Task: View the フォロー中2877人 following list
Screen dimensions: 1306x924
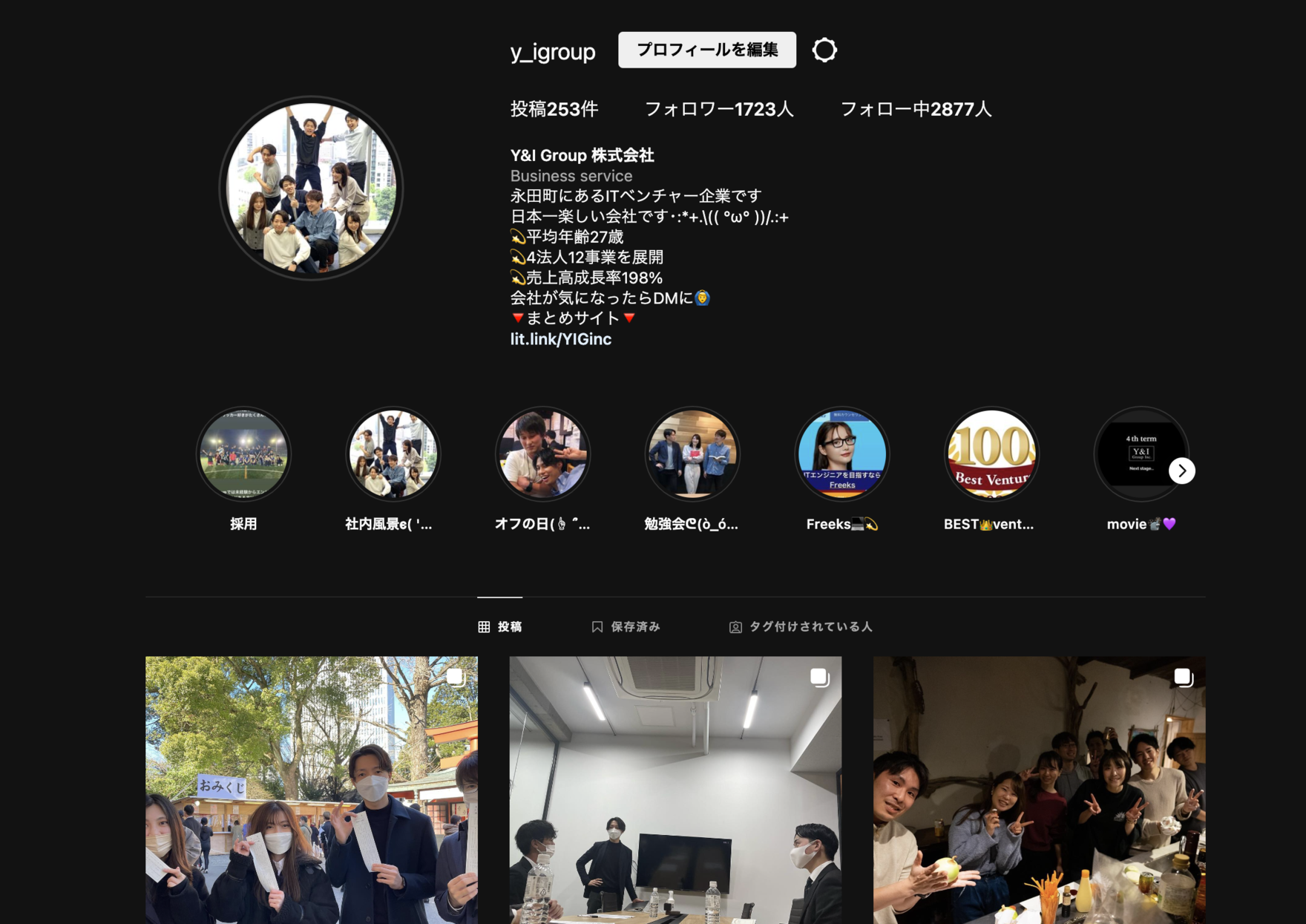Action: coord(915,109)
